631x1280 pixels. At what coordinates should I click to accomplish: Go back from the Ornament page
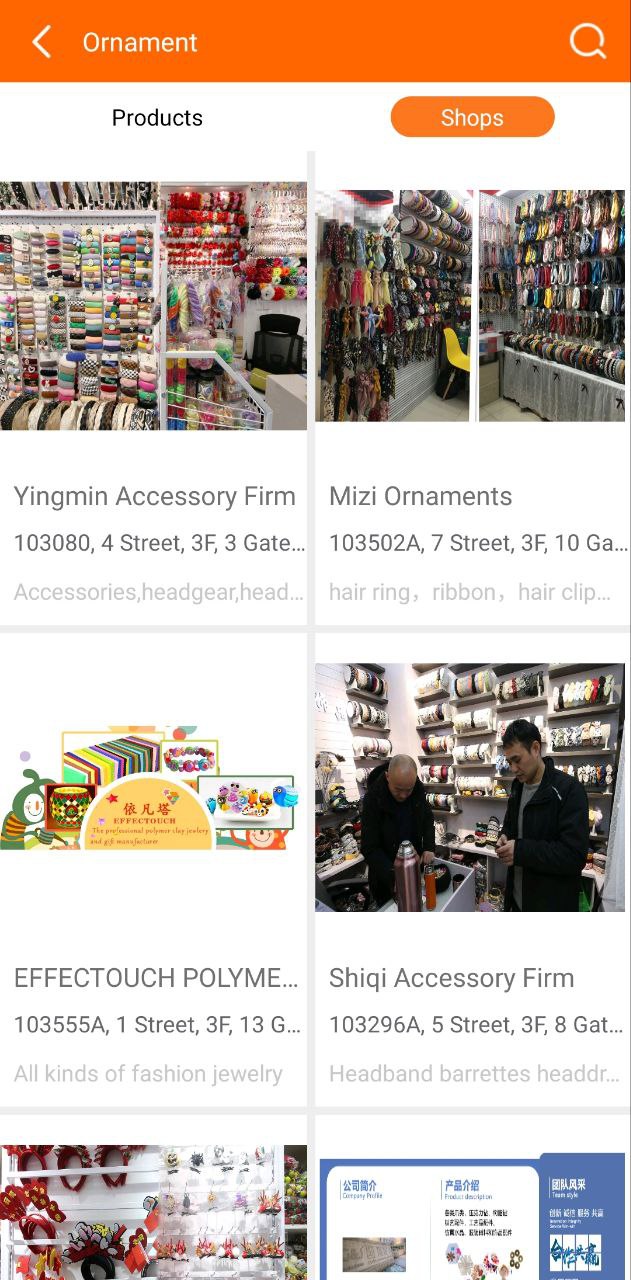pyautogui.click(x=41, y=42)
